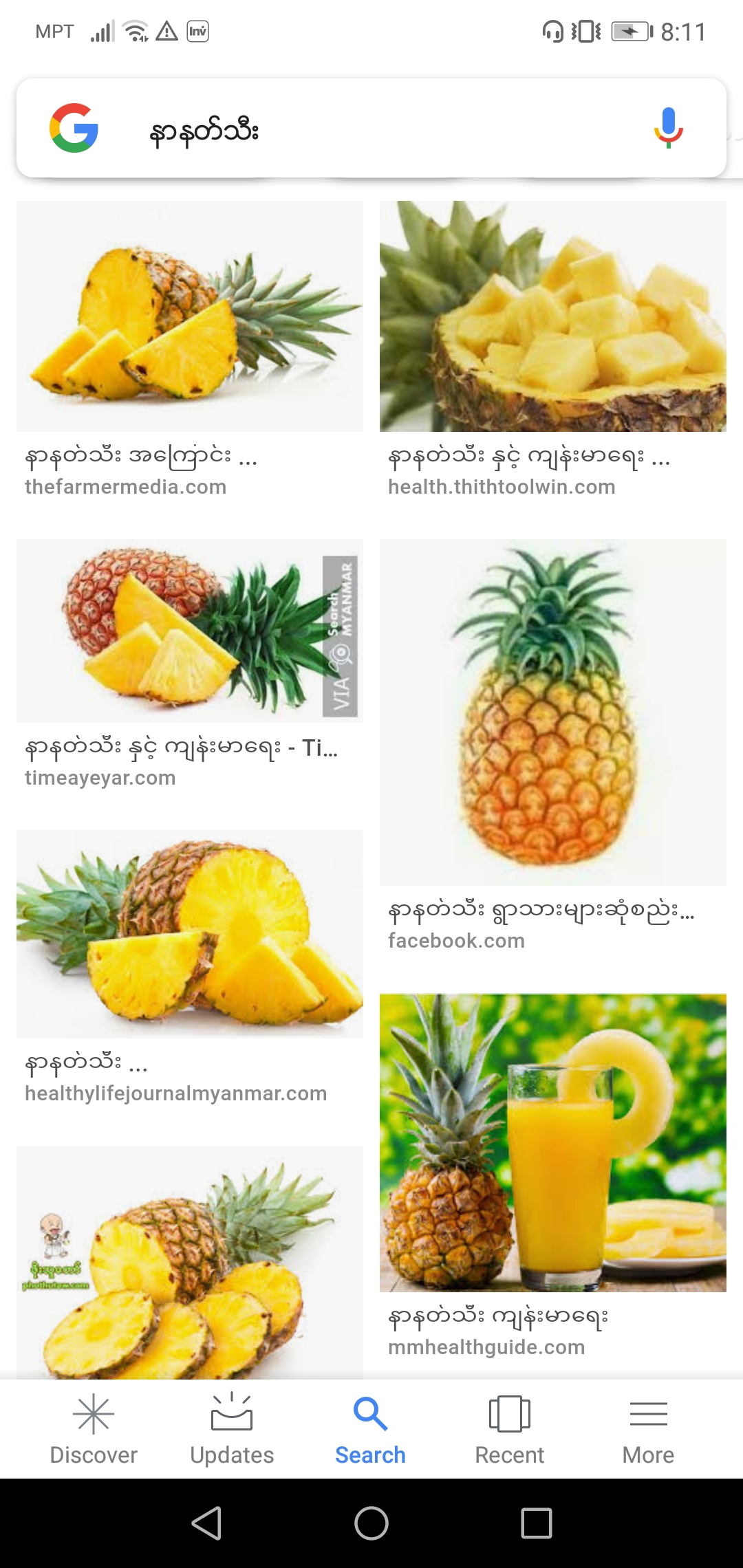
Task: Open the thefarmermedia.com pineapple result
Action: 189,316
